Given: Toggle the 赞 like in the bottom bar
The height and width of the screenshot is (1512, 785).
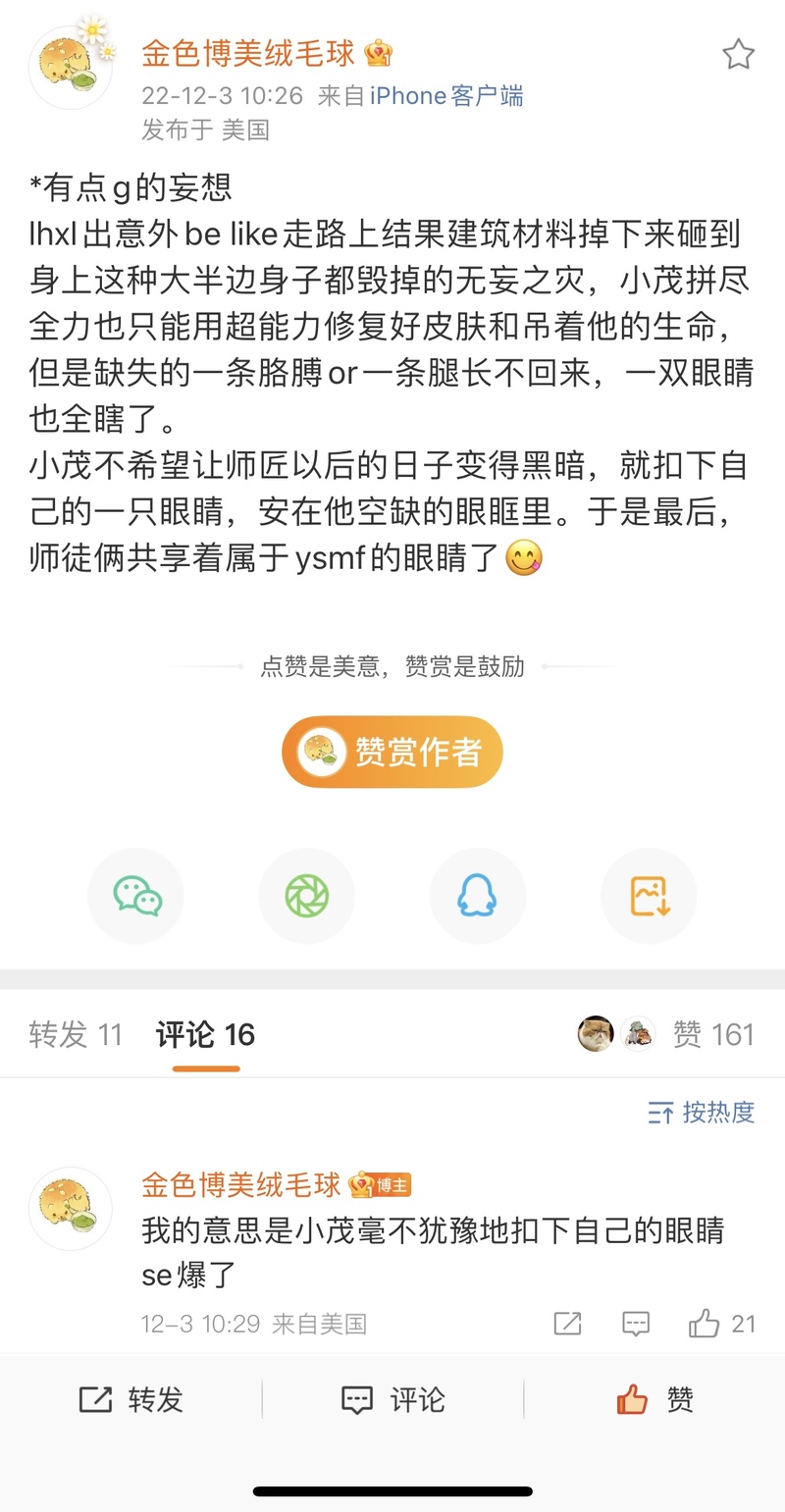Looking at the screenshot, I should click(x=654, y=1399).
